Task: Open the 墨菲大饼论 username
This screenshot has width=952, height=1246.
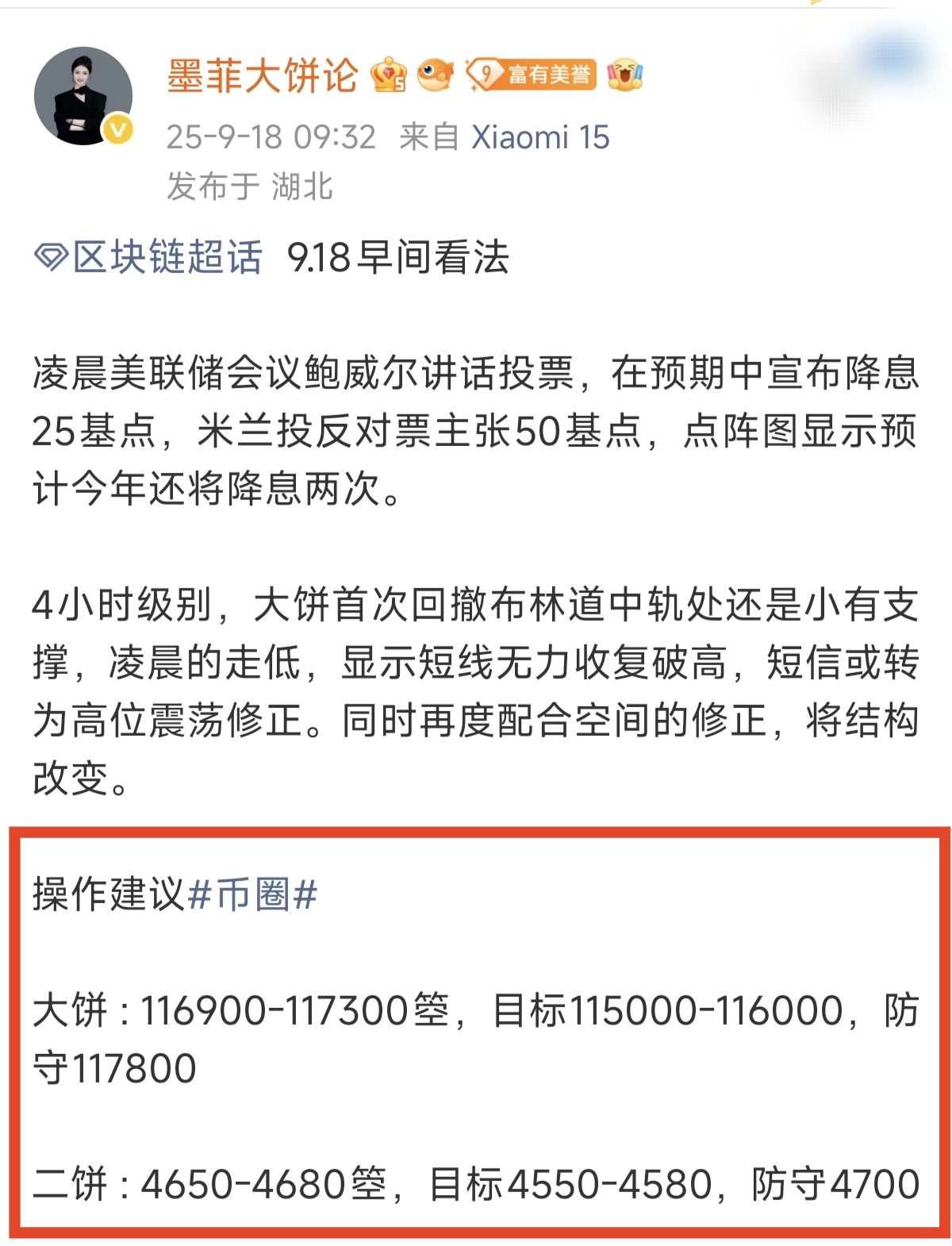Action: pos(263,76)
